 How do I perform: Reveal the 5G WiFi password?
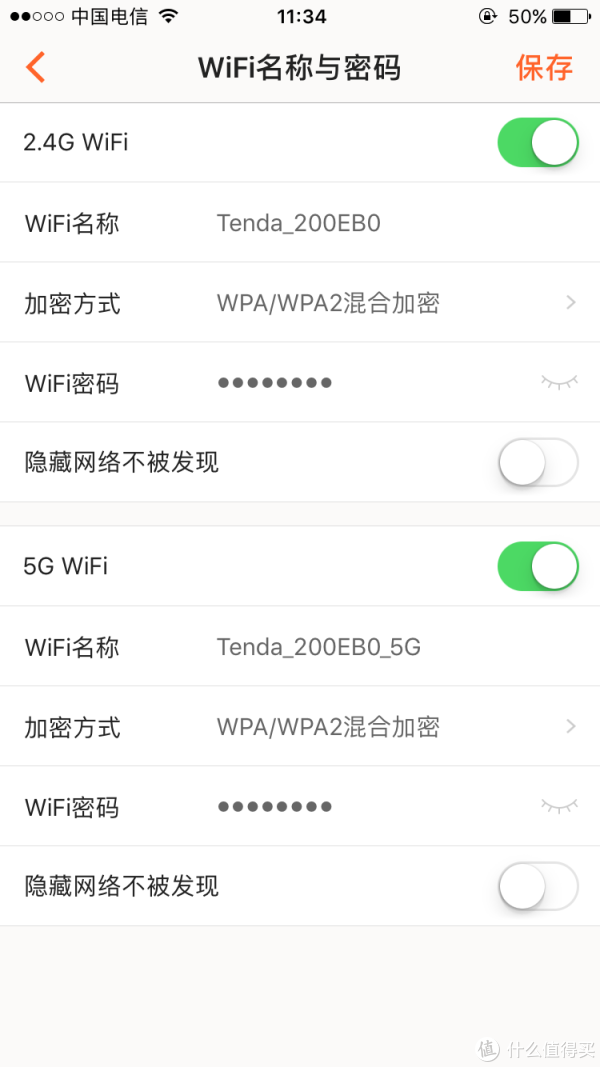tap(559, 806)
